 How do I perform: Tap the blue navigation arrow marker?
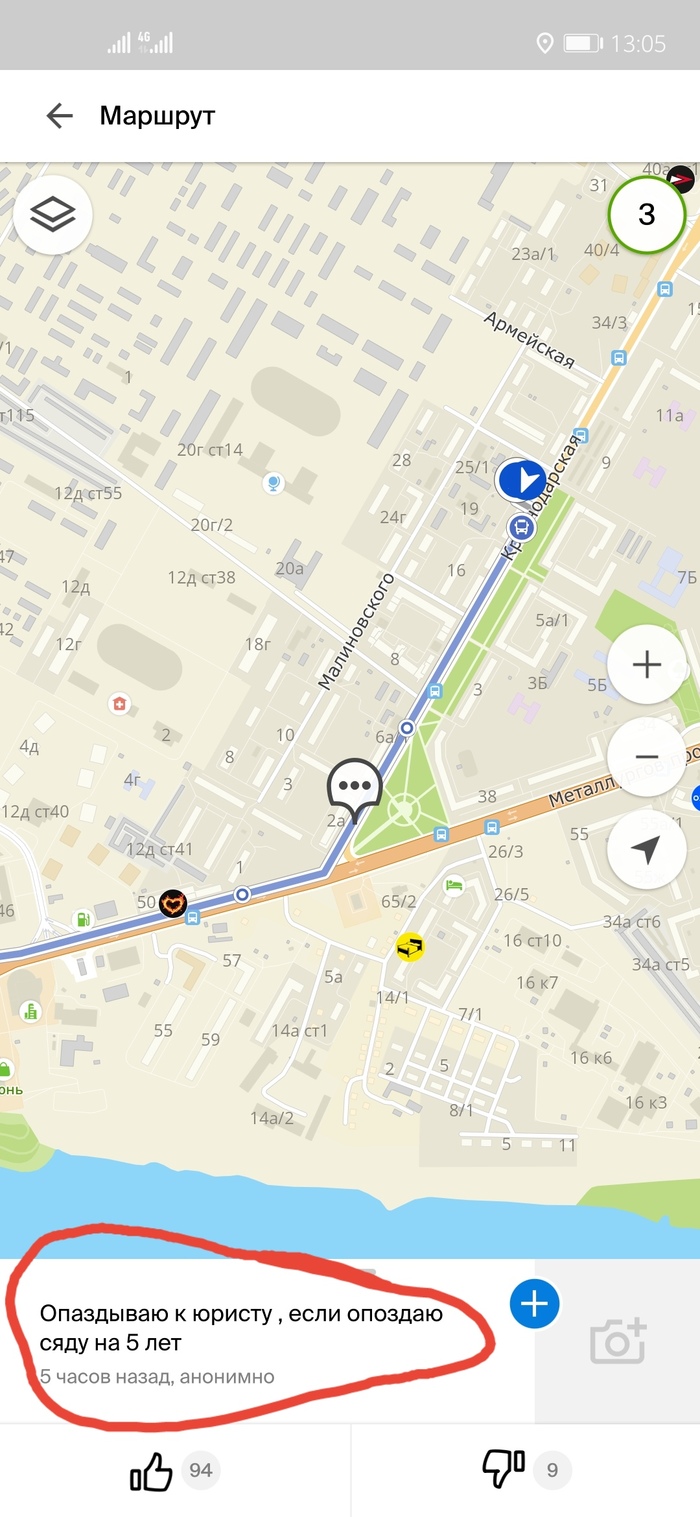520,480
